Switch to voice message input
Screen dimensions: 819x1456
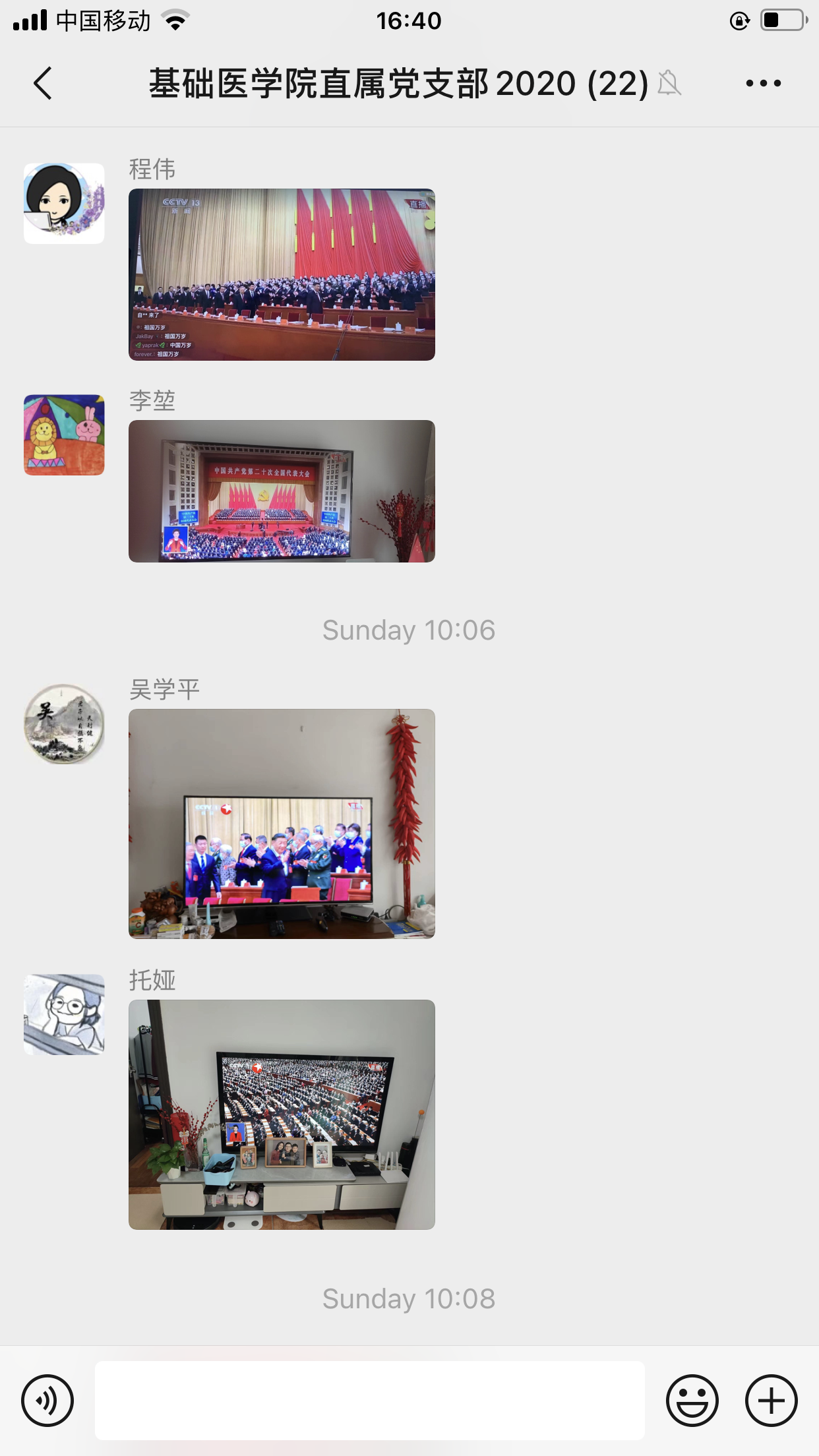click(47, 1401)
